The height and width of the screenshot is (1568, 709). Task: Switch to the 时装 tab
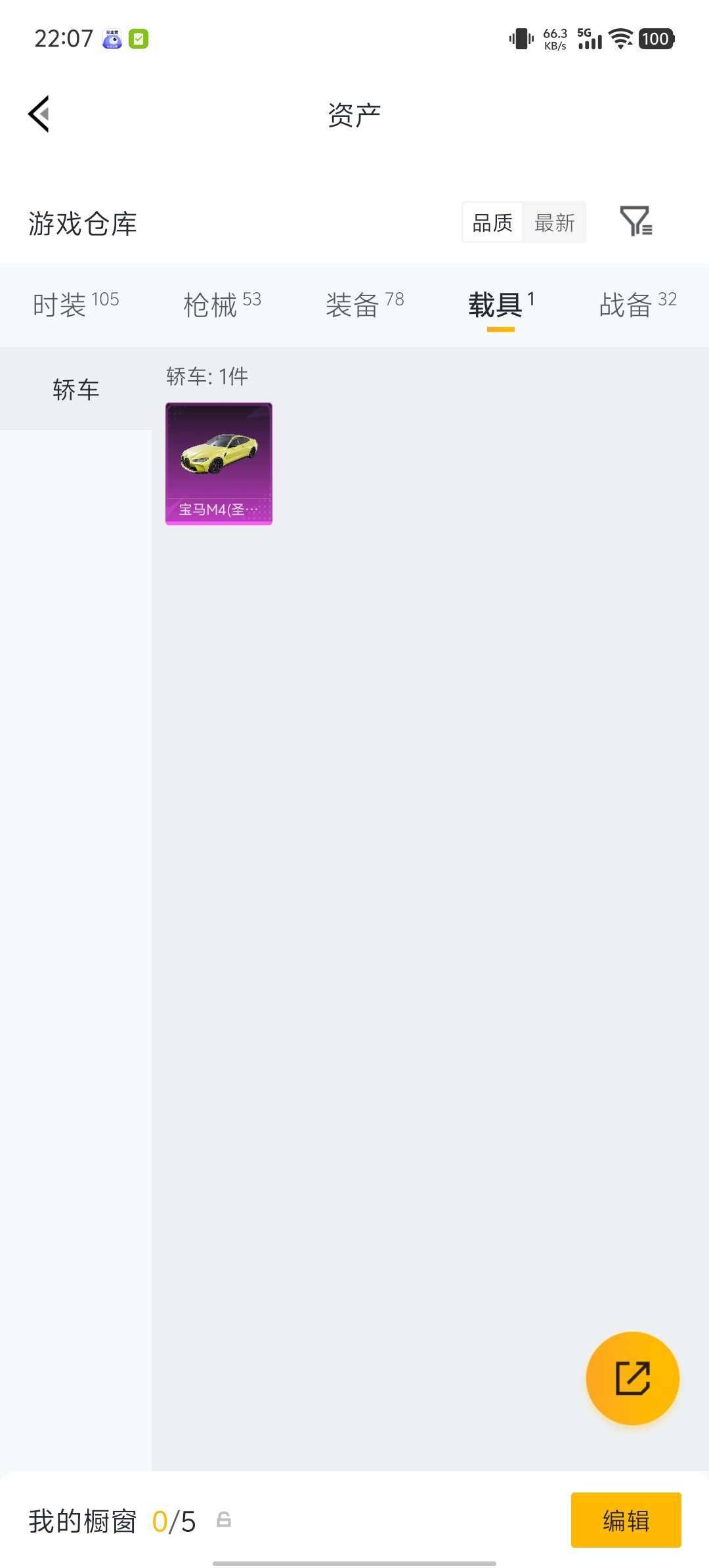point(75,305)
